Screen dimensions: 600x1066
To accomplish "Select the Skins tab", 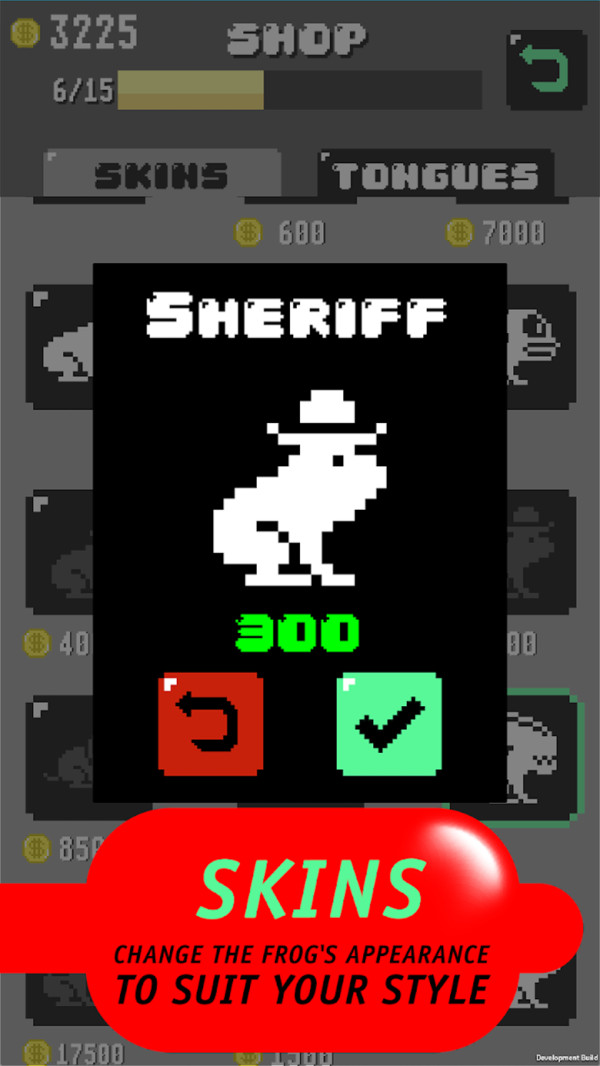I will click(160, 176).
